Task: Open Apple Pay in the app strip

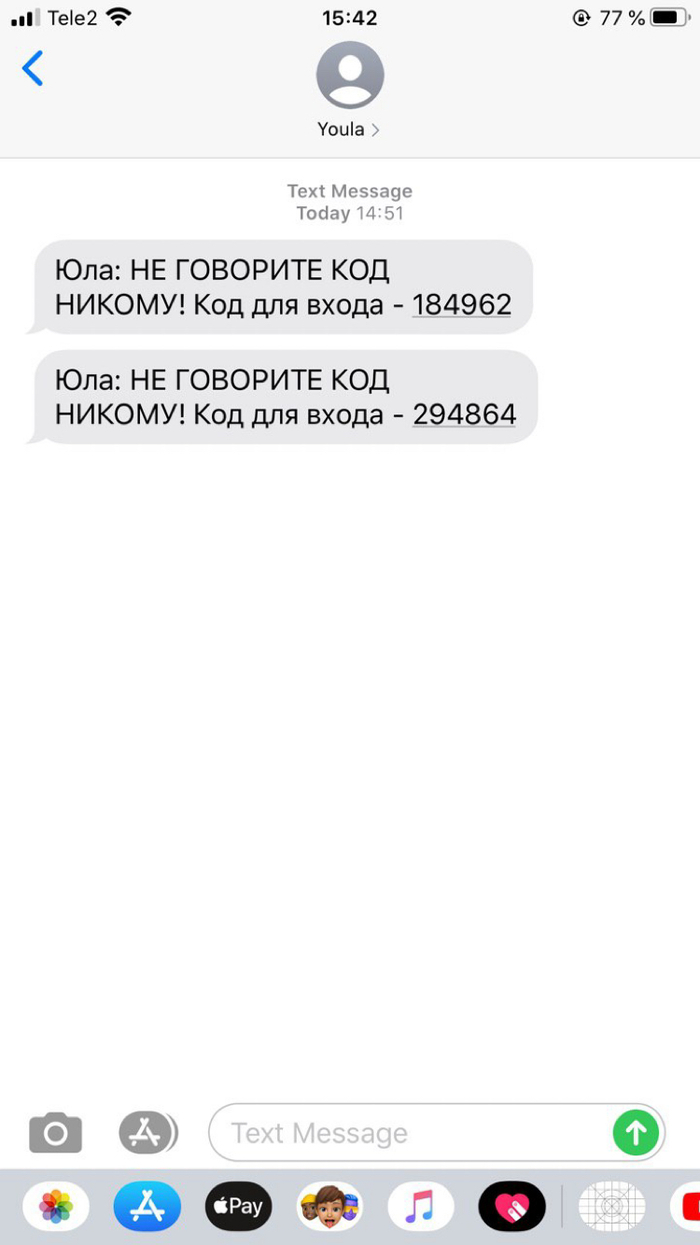Action: 238,1206
